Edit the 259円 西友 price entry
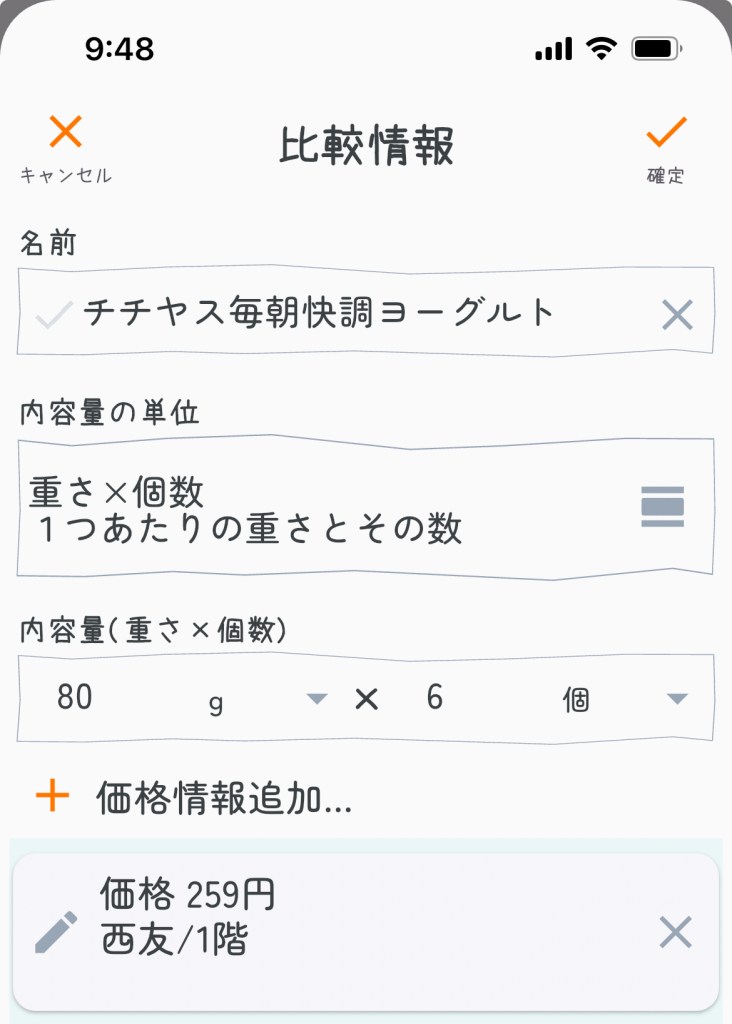 pos(56,932)
